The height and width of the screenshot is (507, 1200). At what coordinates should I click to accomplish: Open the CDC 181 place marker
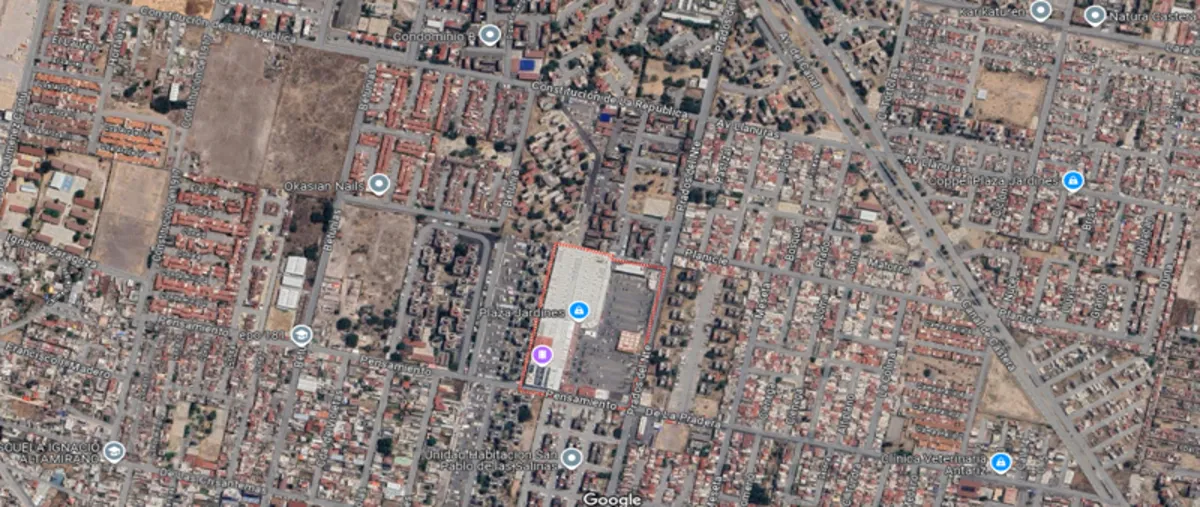[302, 335]
